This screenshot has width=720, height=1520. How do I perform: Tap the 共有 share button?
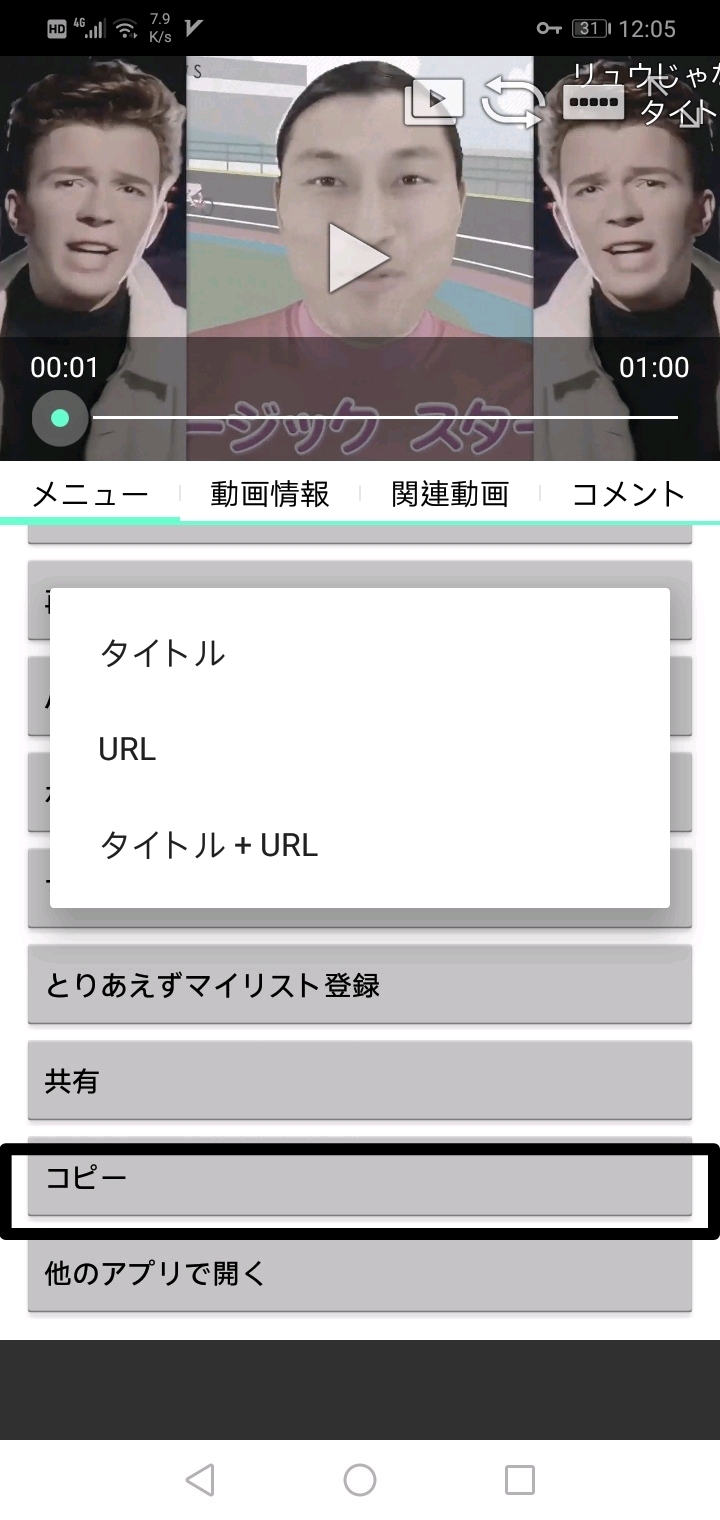click(360, 1081)
